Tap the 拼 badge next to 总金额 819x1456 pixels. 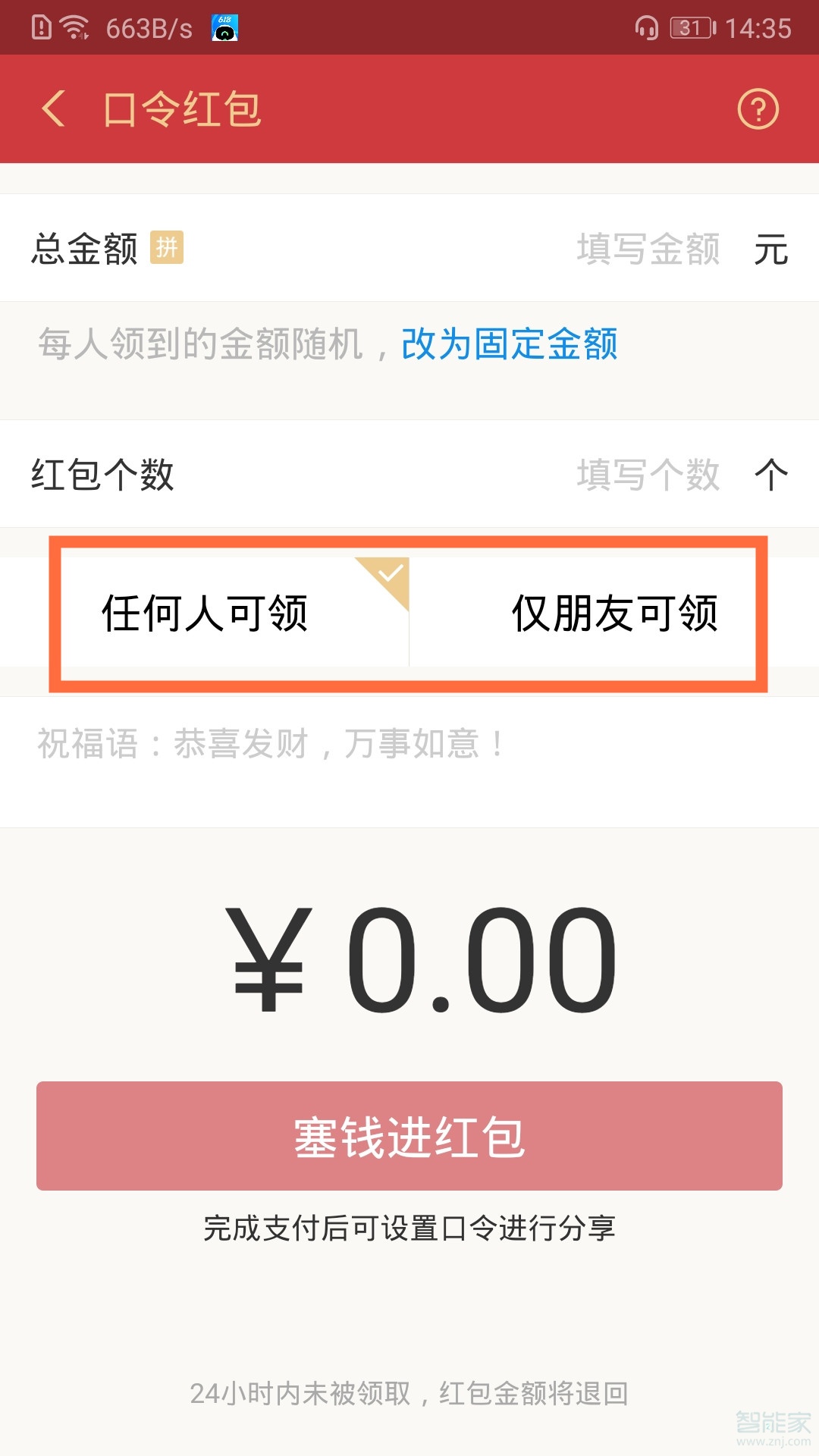tap(168, 247)
